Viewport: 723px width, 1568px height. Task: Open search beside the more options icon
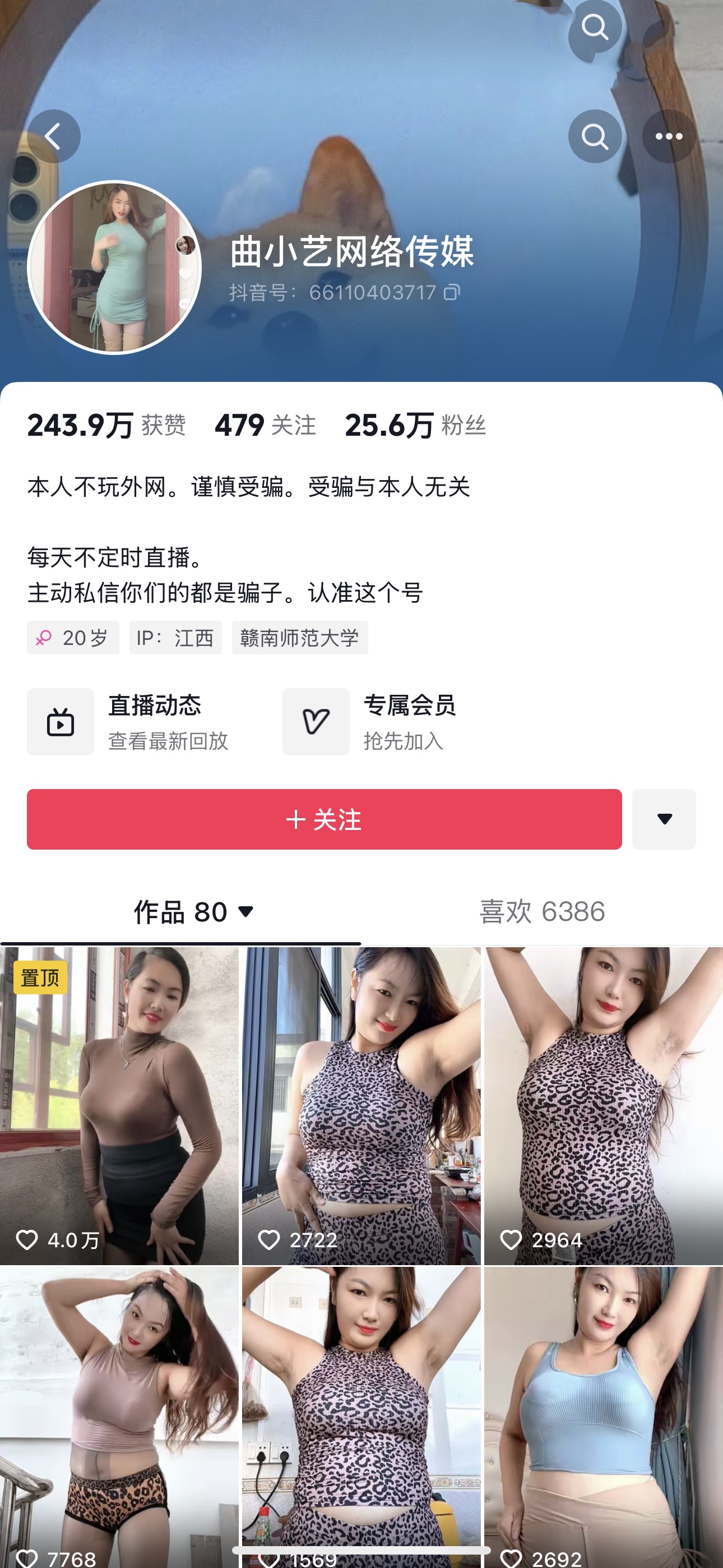click(595, 136)
